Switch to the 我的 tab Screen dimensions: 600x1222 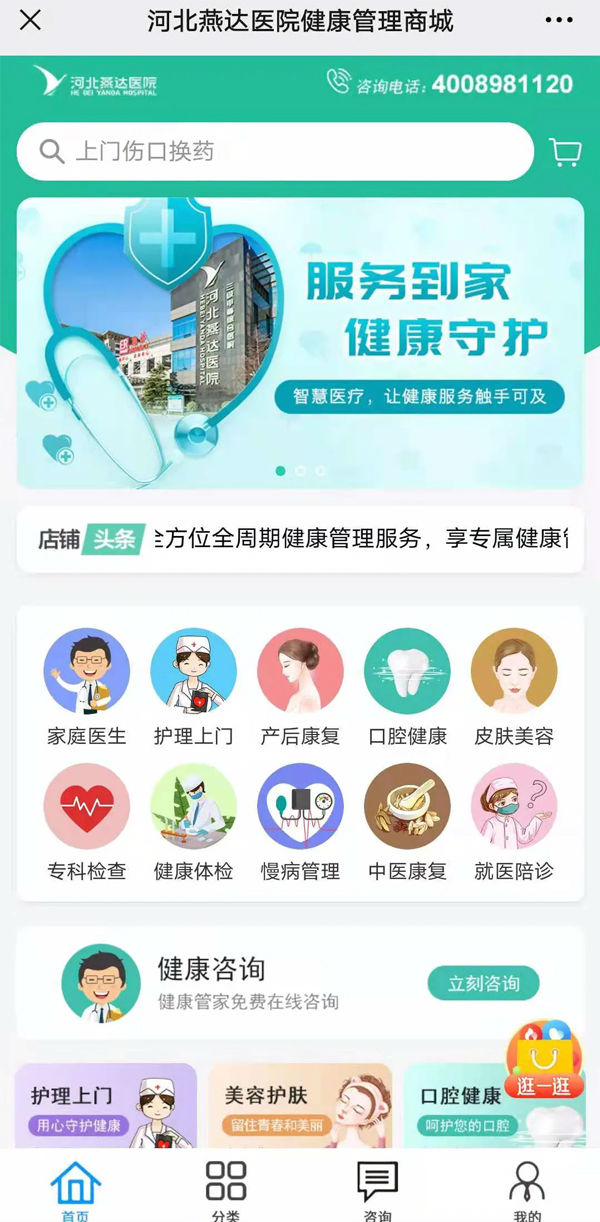click(527, 1188)
